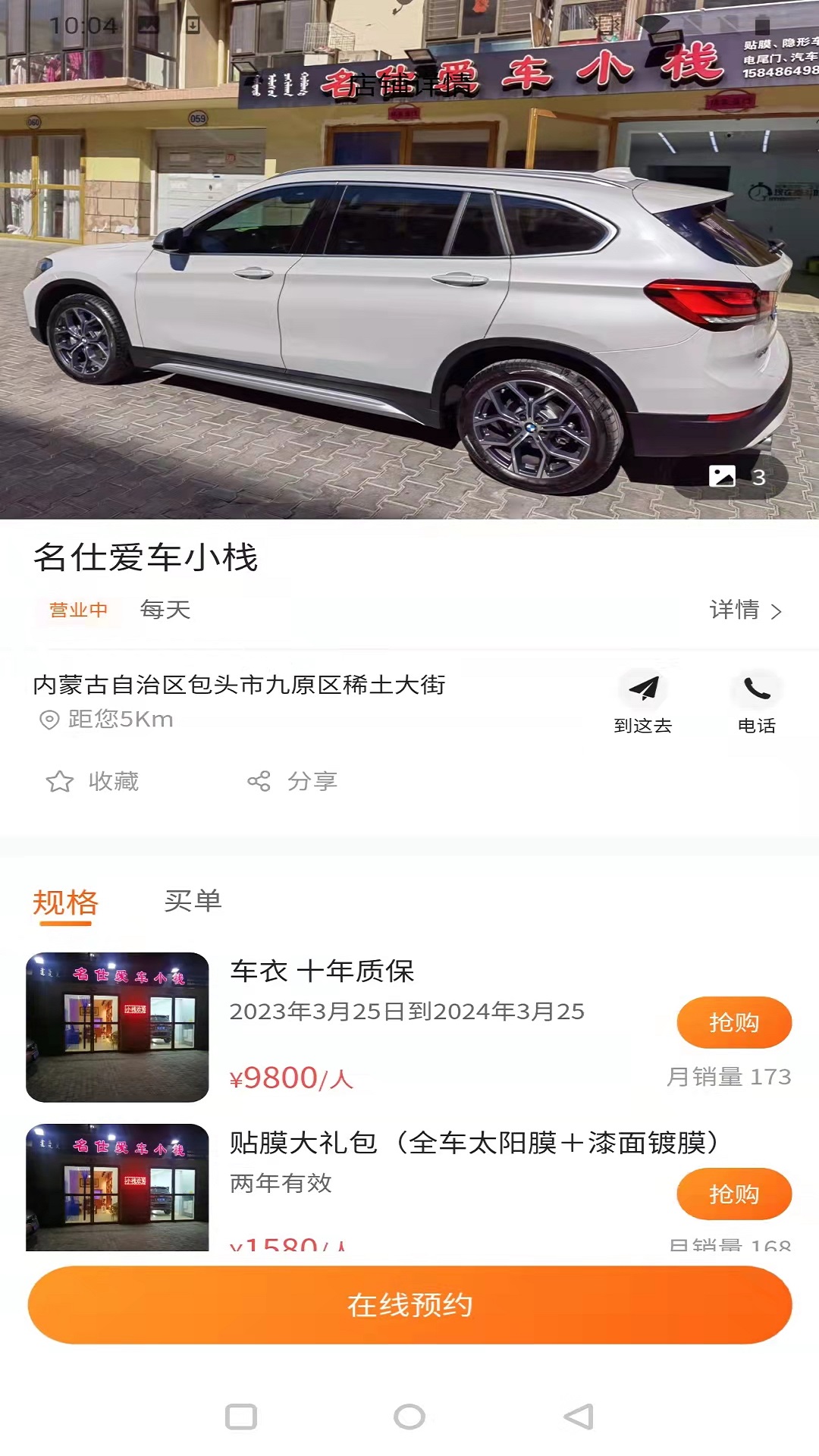
Task: Book online with 在线预约 button
Action: point(409,1305)
